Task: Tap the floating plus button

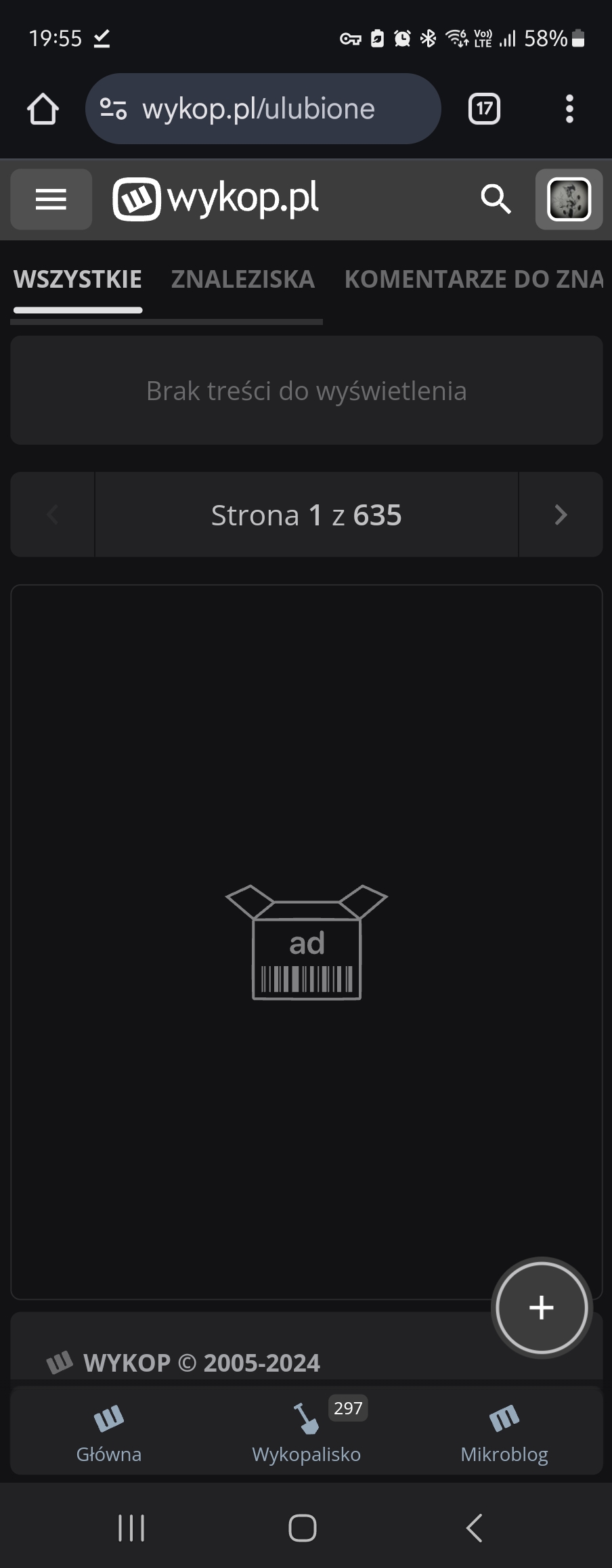Action: coord(541,1307)
